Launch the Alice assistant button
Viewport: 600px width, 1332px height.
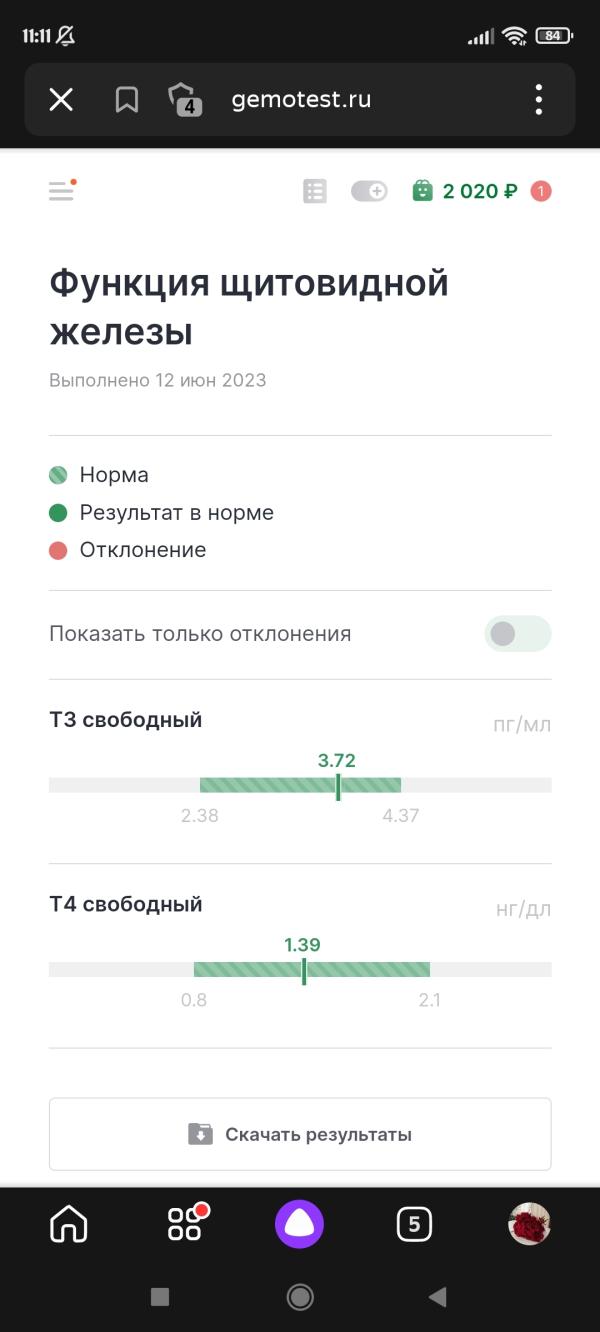coord(300,1224)
